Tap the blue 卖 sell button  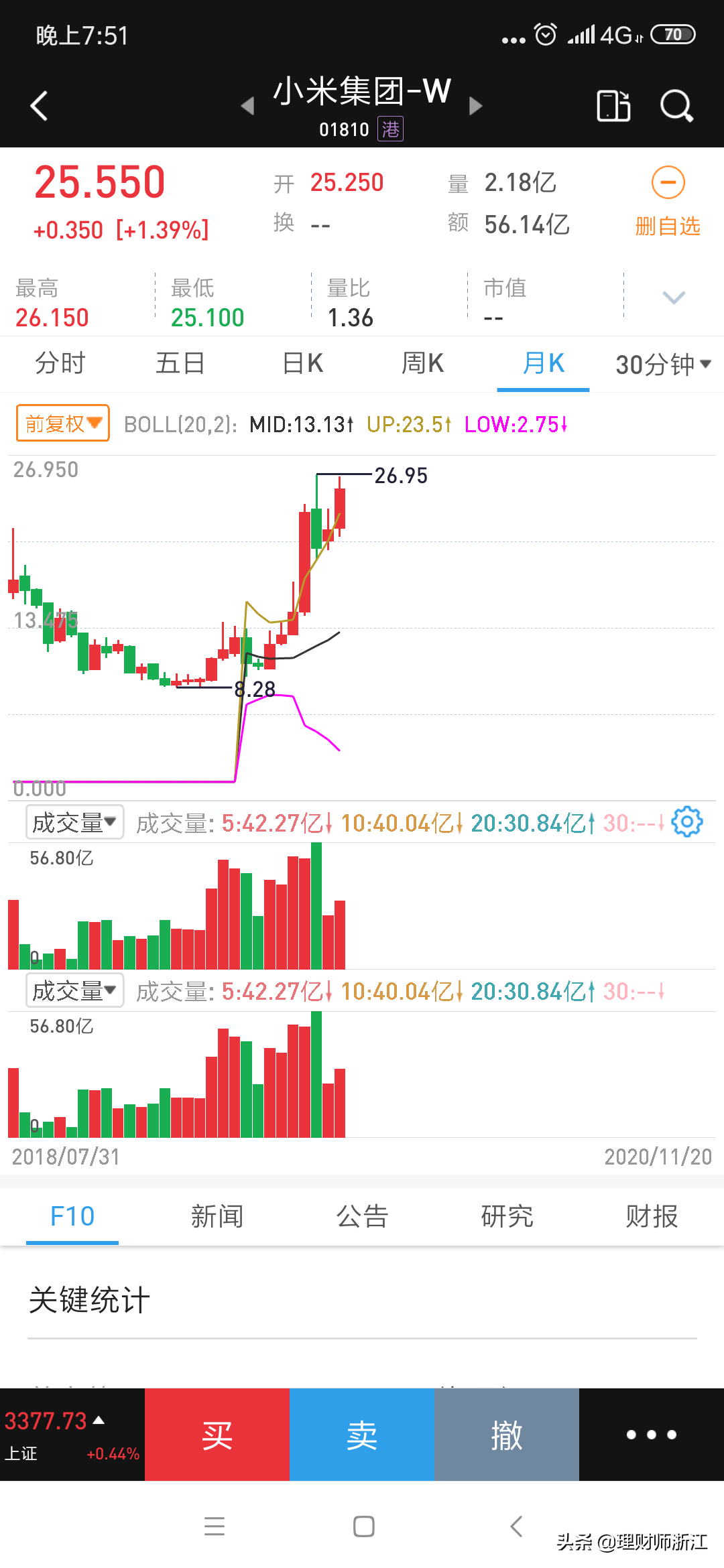pyautogui.click(x=362, y=1435)
